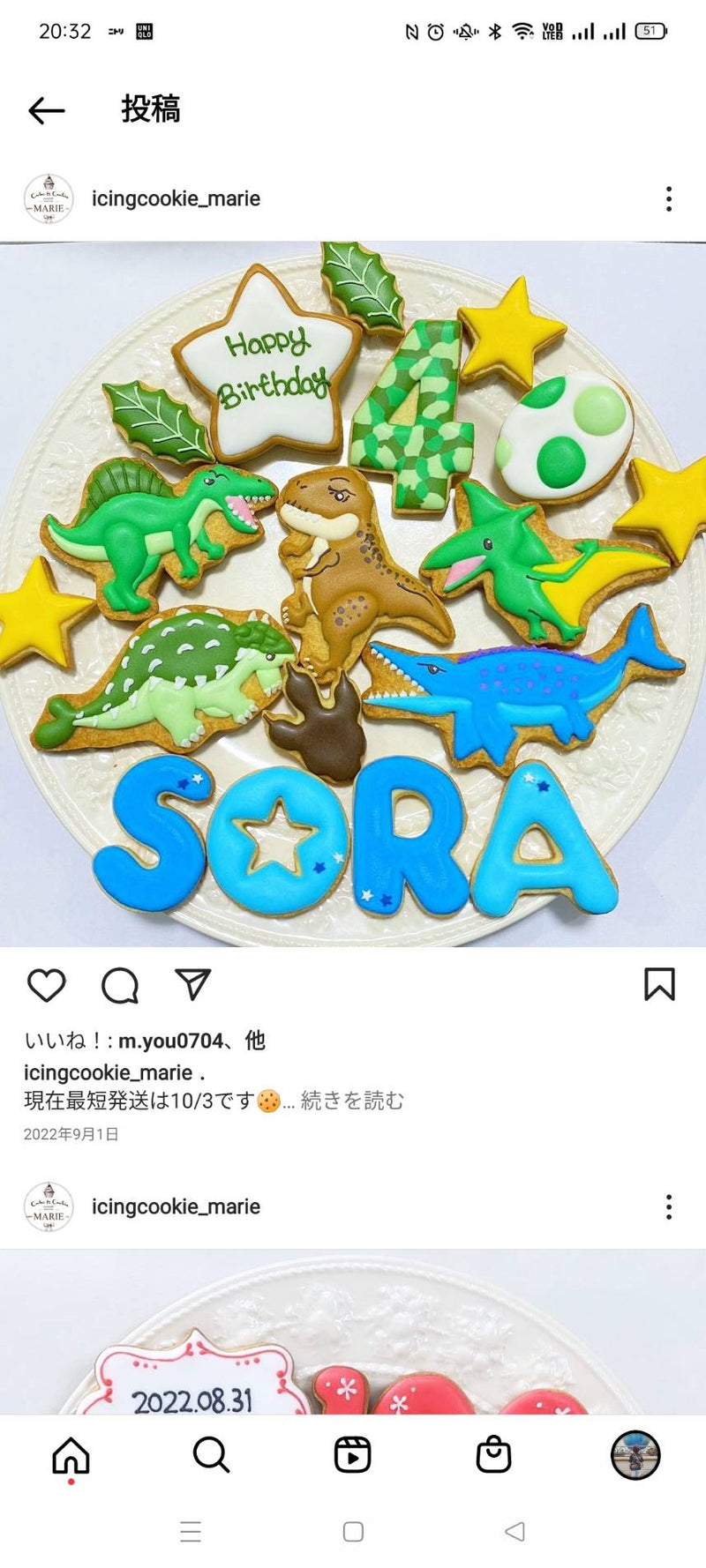The image size is (706, 1568).
Task: Tap the system back button
Action: (x=515, y=1532)
